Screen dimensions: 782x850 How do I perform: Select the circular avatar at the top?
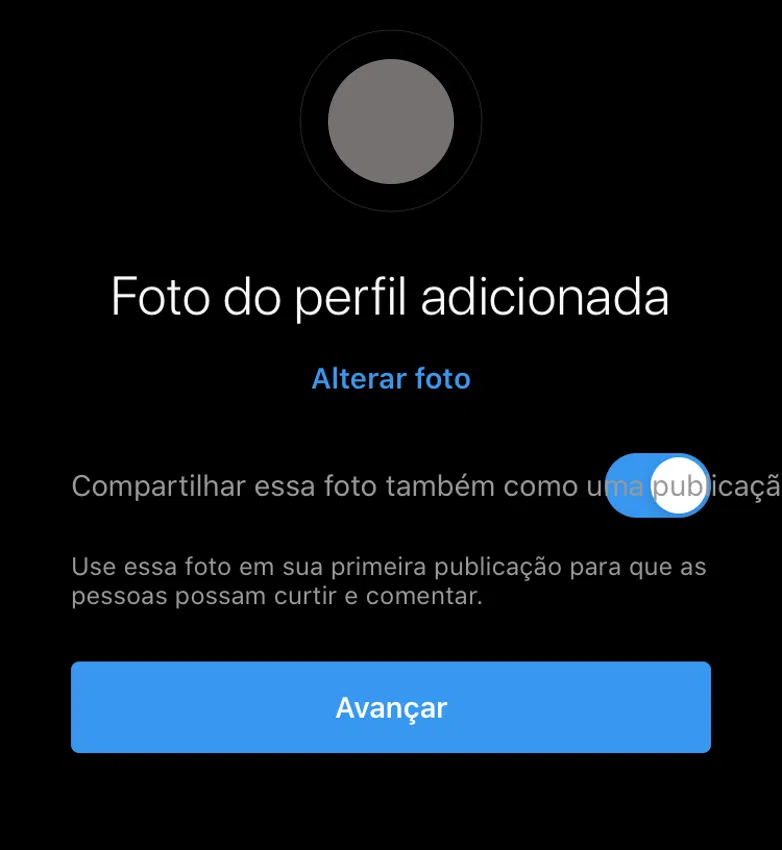pyautogui.click(x=391, y=120)
